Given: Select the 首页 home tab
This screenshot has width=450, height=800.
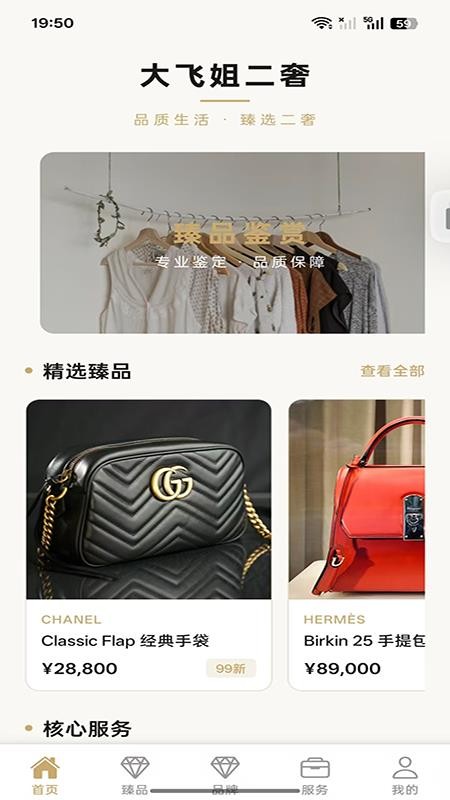Looking at the screenshot, I should pyautogui.click(x=45, y=776).
